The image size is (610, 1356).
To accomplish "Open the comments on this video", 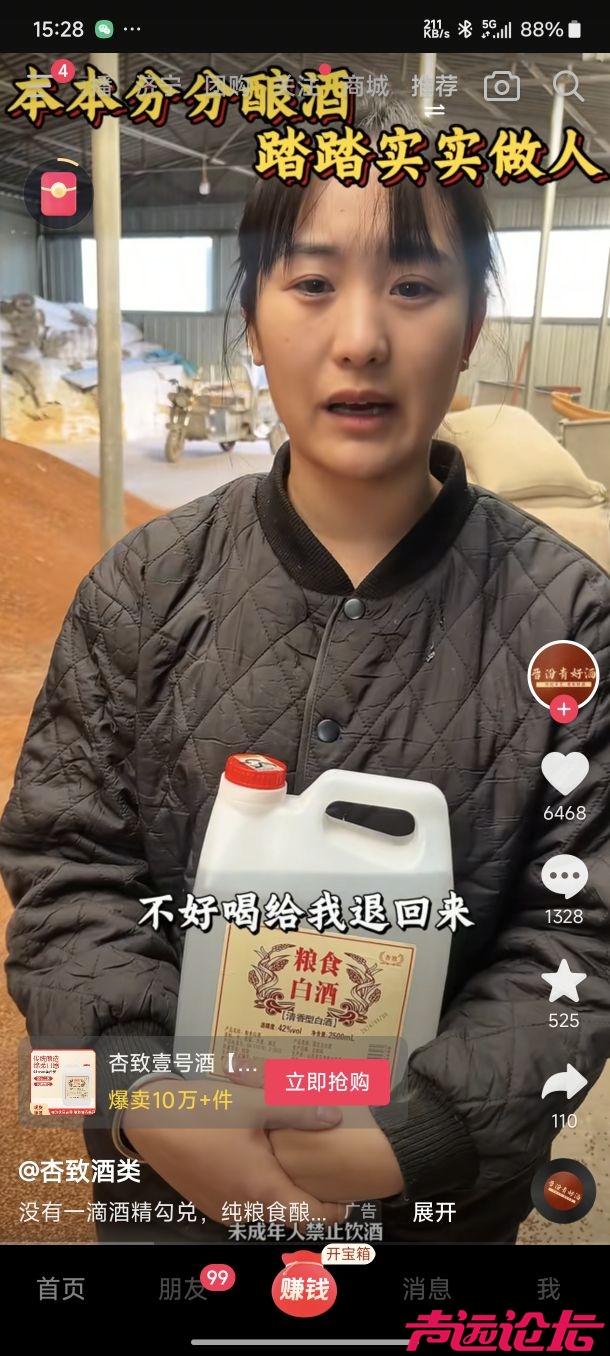I will [x=564, y=878].
